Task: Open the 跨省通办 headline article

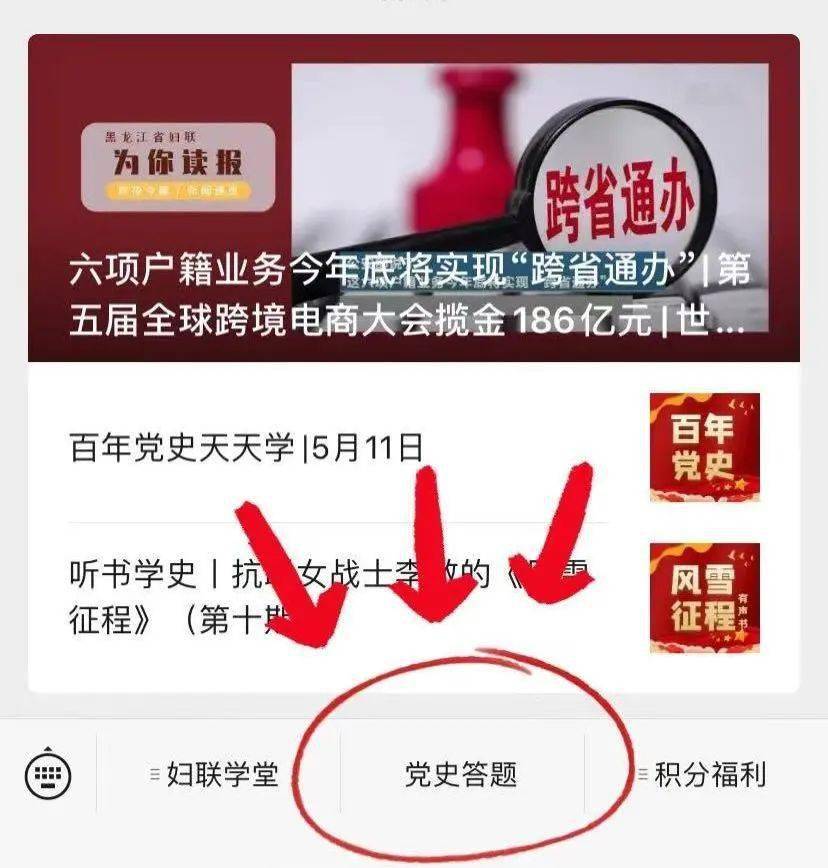Action: tap(414, 200)
